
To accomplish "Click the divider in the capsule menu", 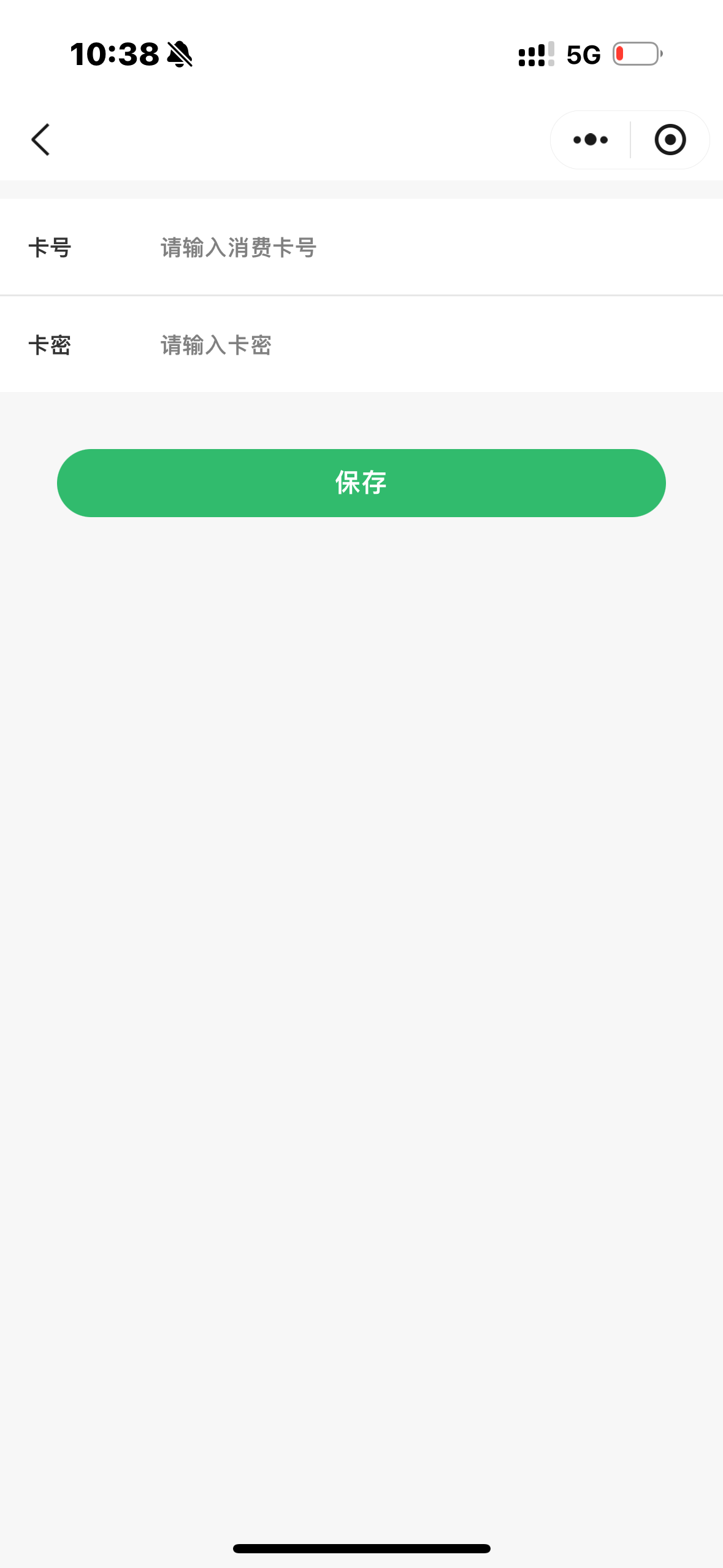I will pos(629,140).
